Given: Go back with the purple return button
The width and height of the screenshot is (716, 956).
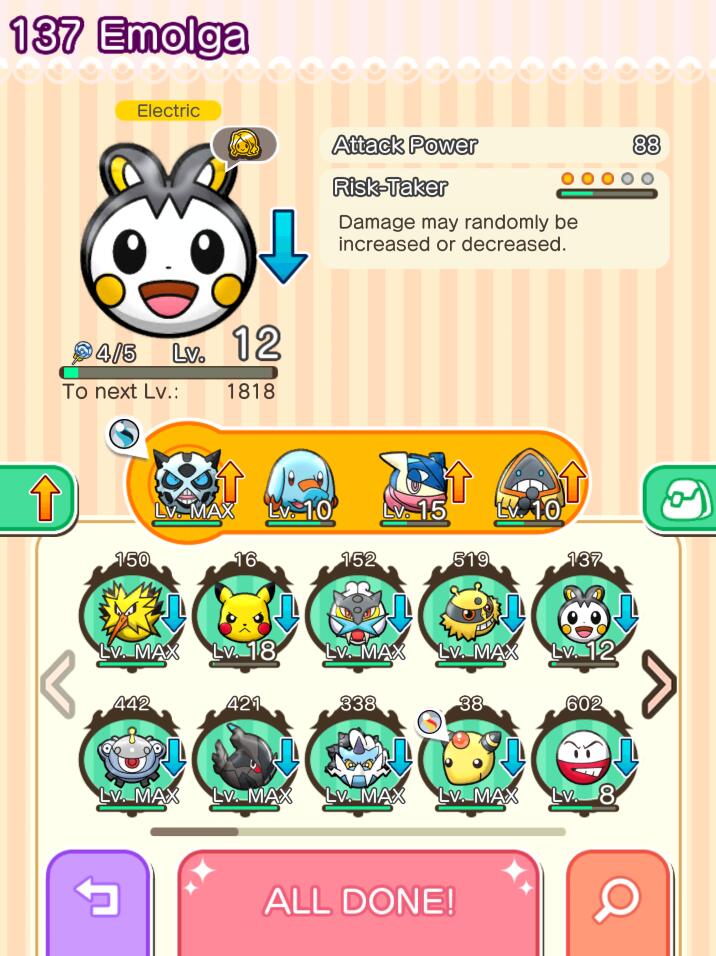Looking at the screenshot, I should pos(98,900).
